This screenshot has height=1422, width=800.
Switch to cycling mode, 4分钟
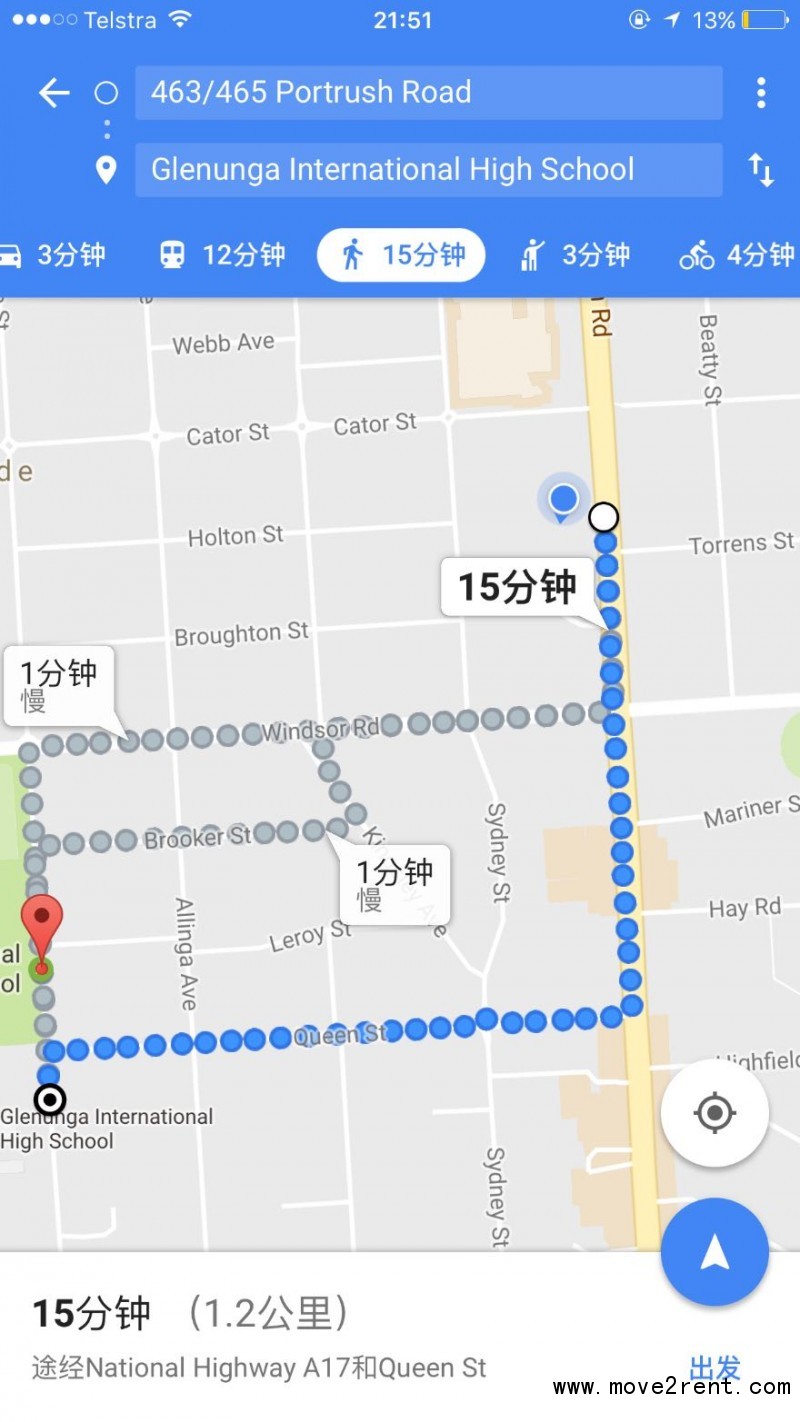point(737,255)
